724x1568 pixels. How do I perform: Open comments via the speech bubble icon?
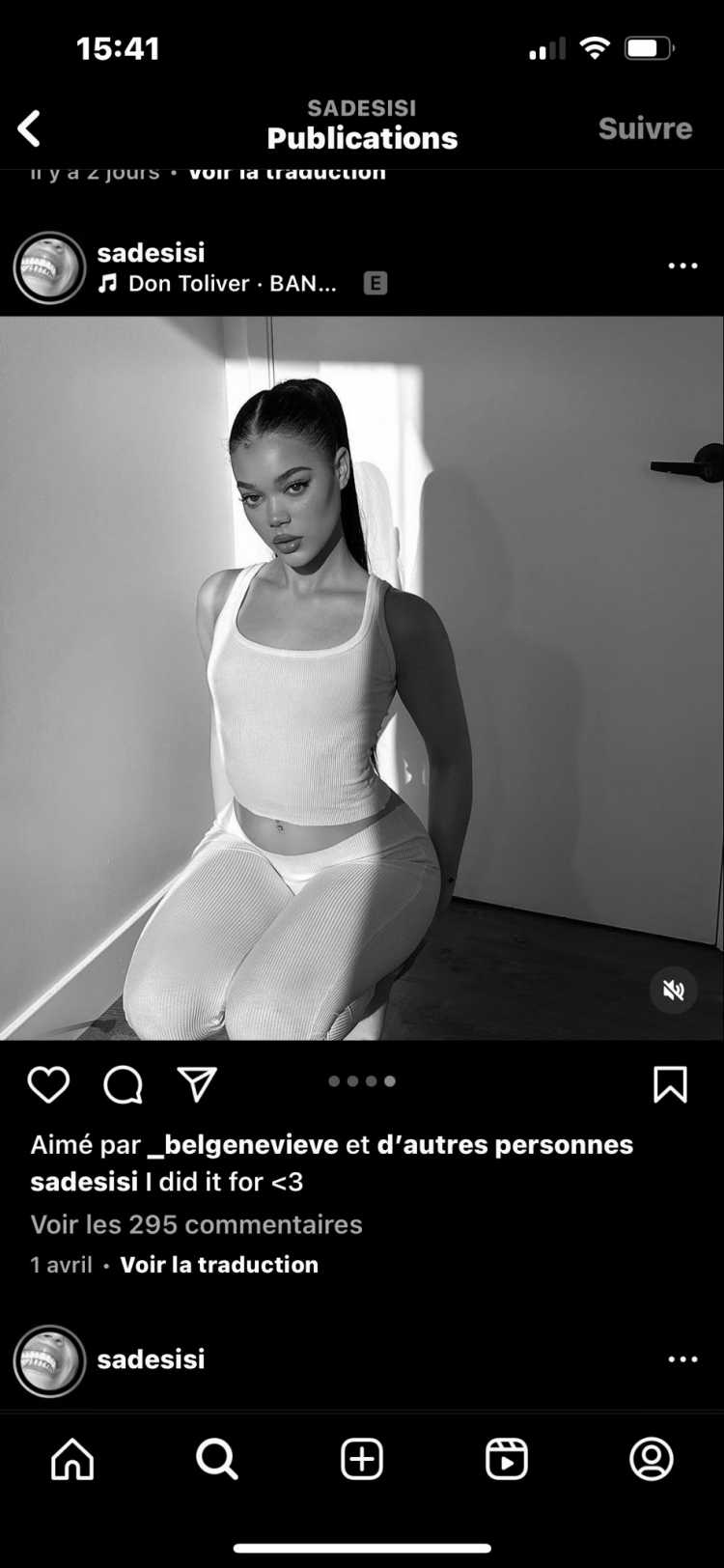point(124,1085)
